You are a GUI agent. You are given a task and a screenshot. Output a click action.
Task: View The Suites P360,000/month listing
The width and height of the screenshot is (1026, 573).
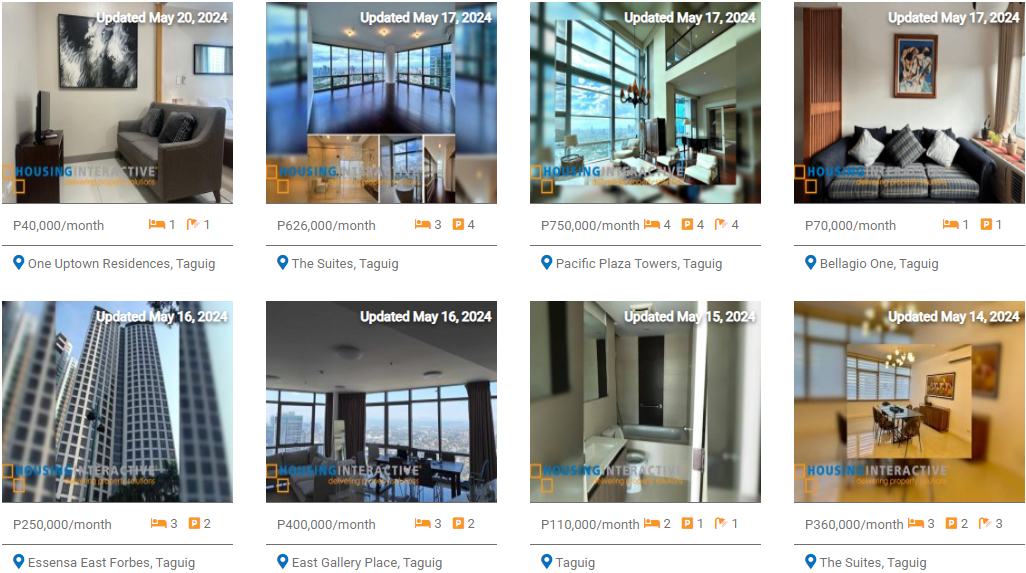click(909, 402)
